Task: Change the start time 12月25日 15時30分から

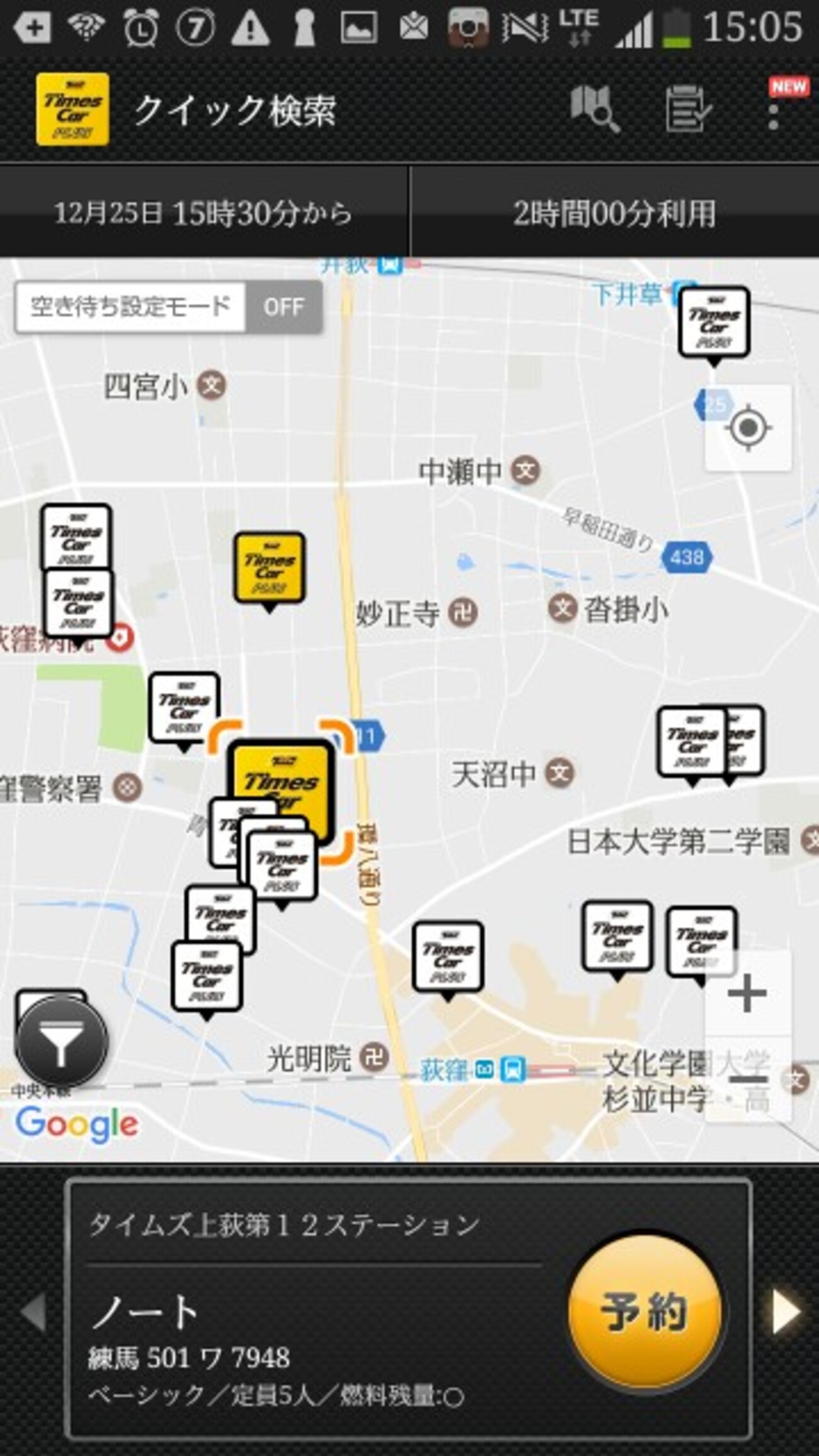Action: 203,212
